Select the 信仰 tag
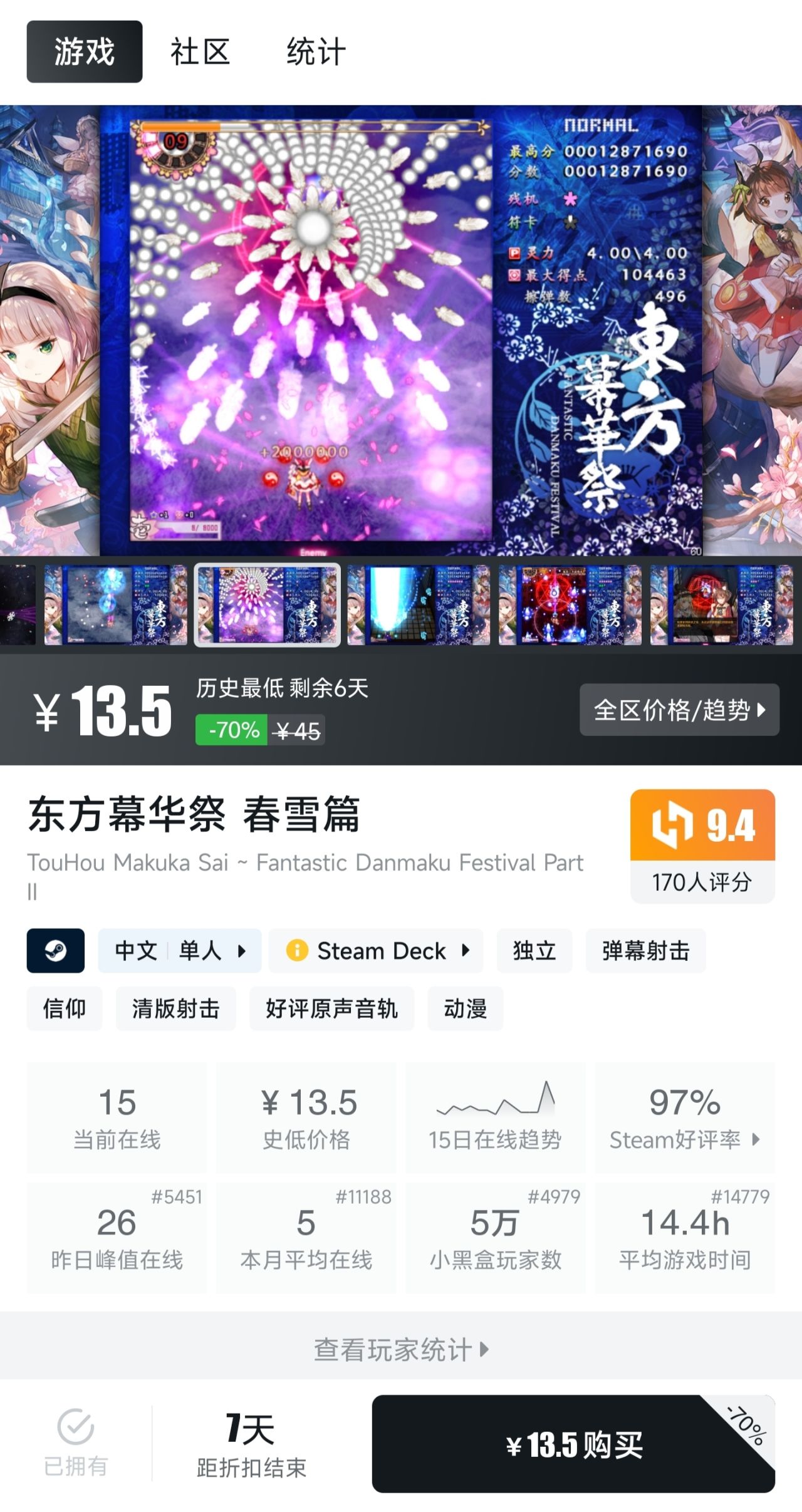 coord(64,1008)
